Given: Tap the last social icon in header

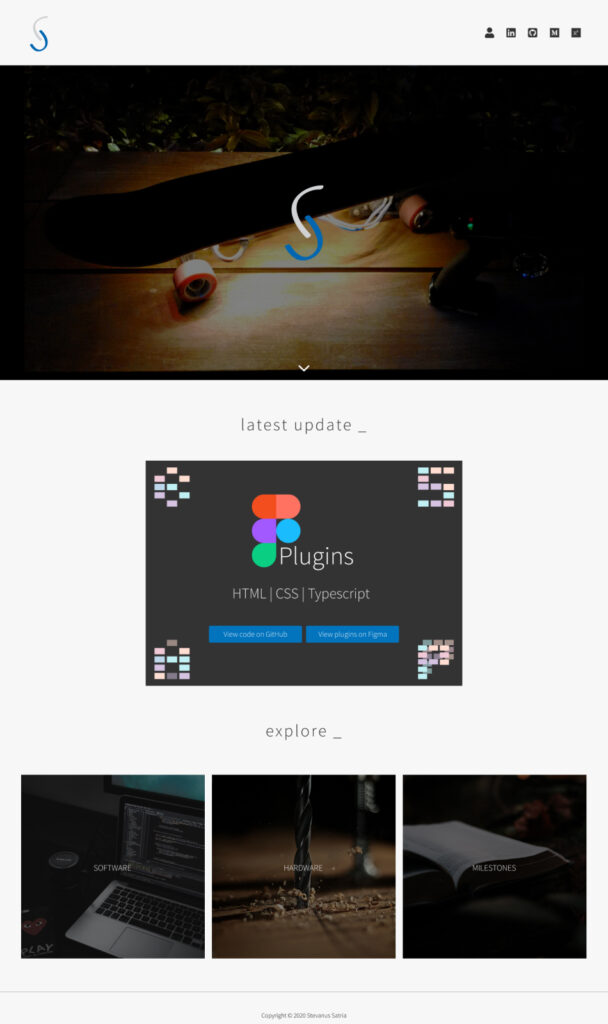Looking at the screenshot, I should click(x=576, y=33).
